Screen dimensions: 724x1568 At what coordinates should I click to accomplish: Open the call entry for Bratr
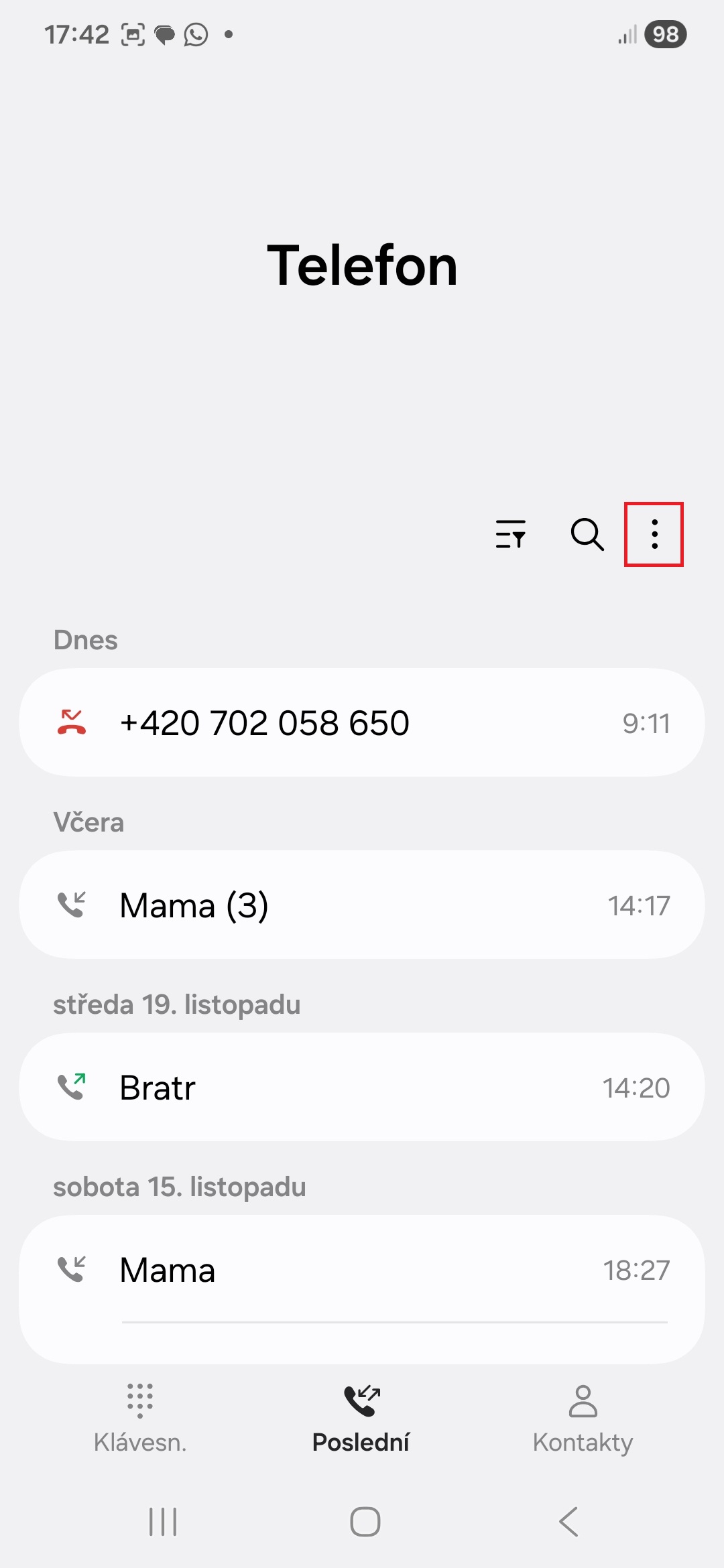pos(362,1087)
